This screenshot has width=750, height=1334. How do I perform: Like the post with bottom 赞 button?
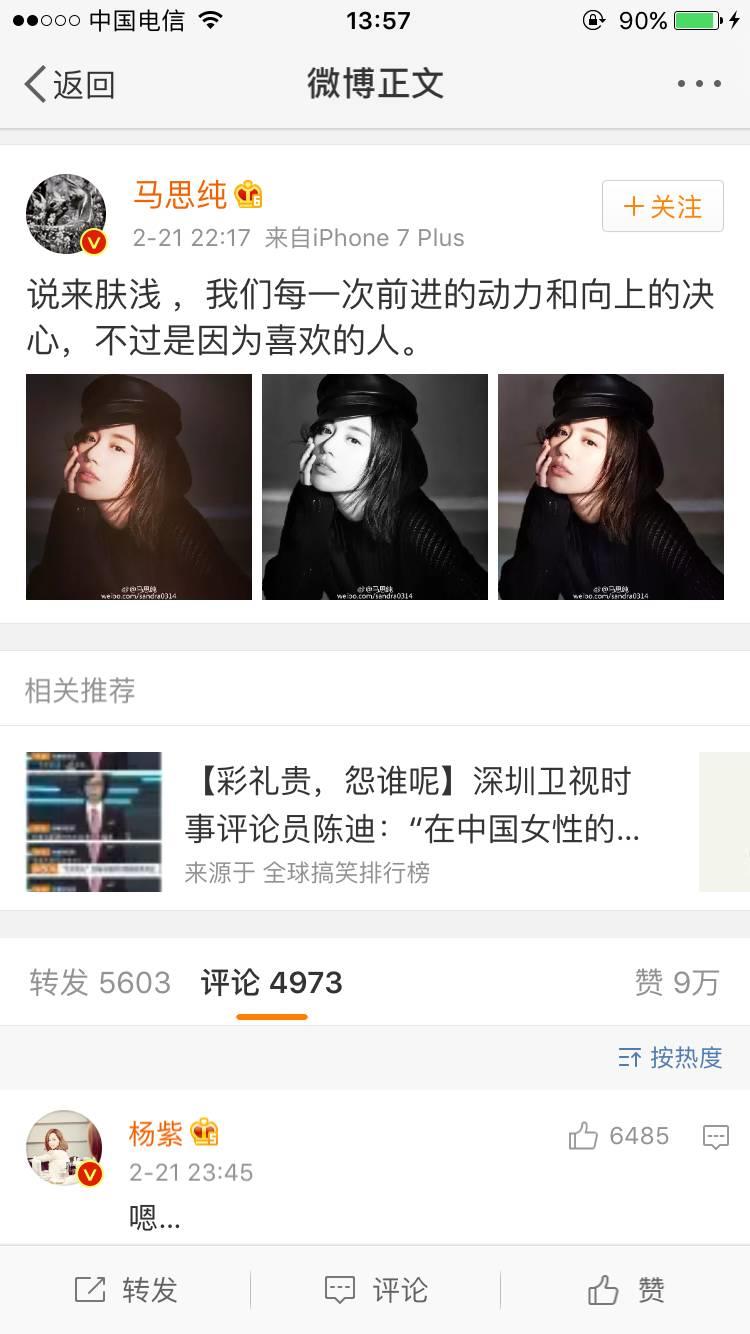pyautogui.click(x=626, y=1290)
